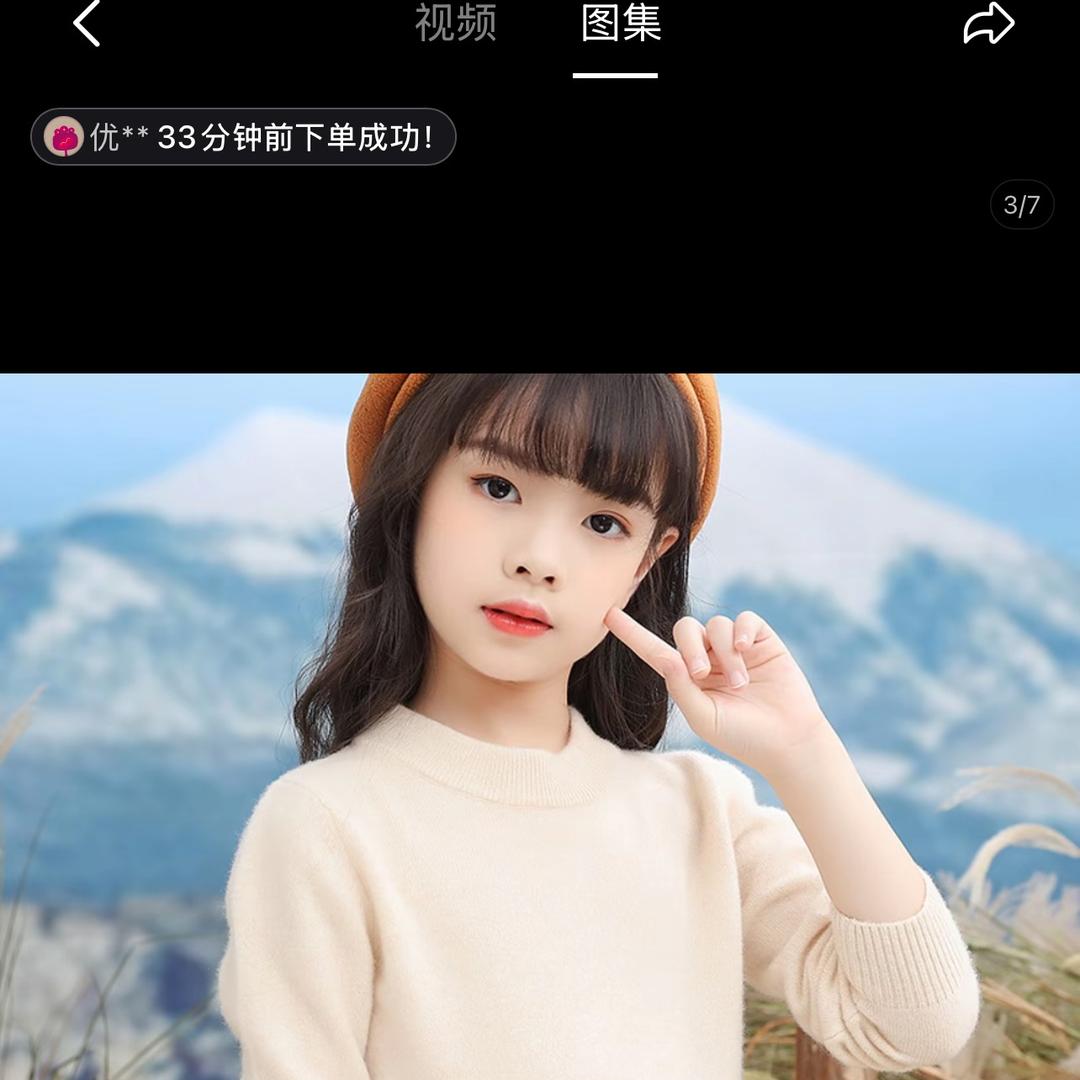Select the 图集 tab
Screen dimensions: 1080x1080
click(620, 24)
